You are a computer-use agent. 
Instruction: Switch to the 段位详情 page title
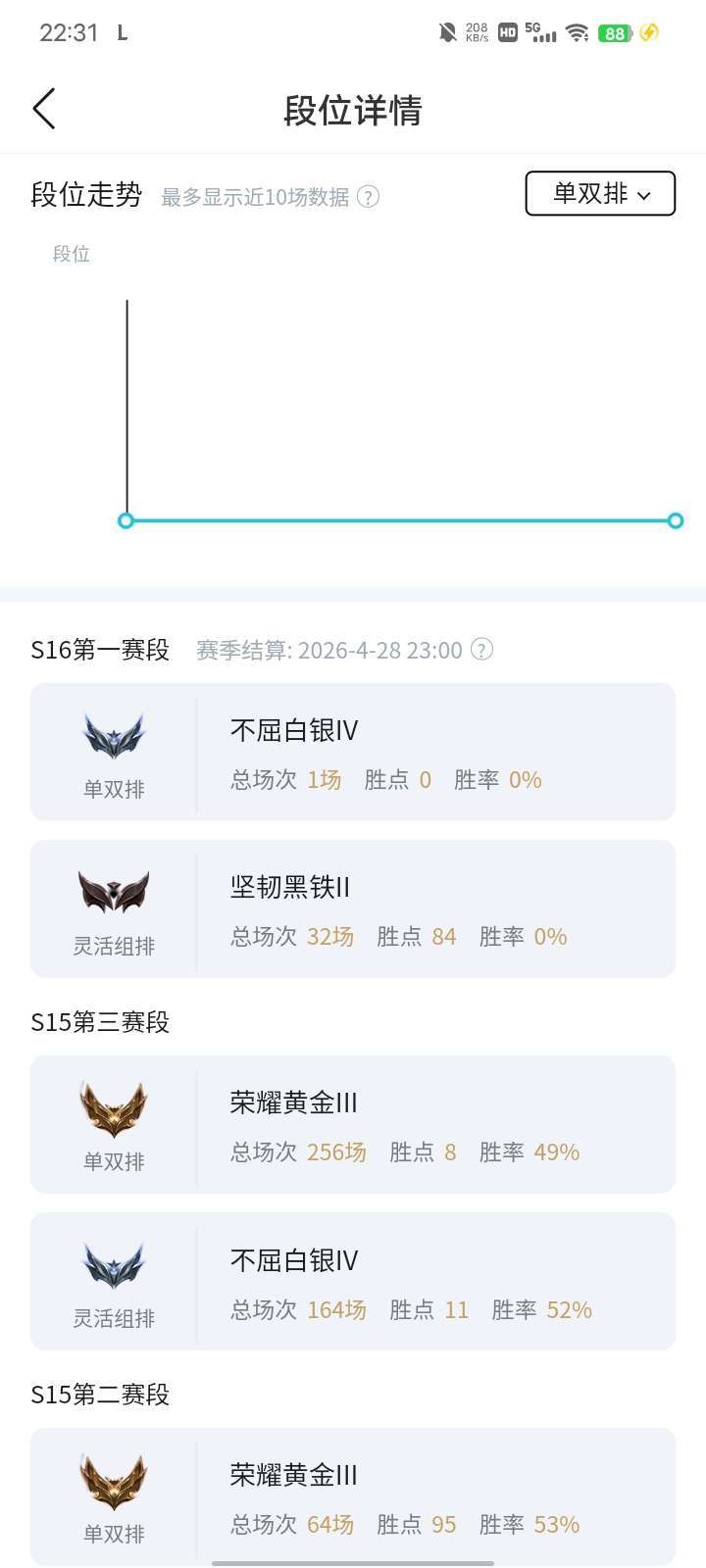coord(352,111)
